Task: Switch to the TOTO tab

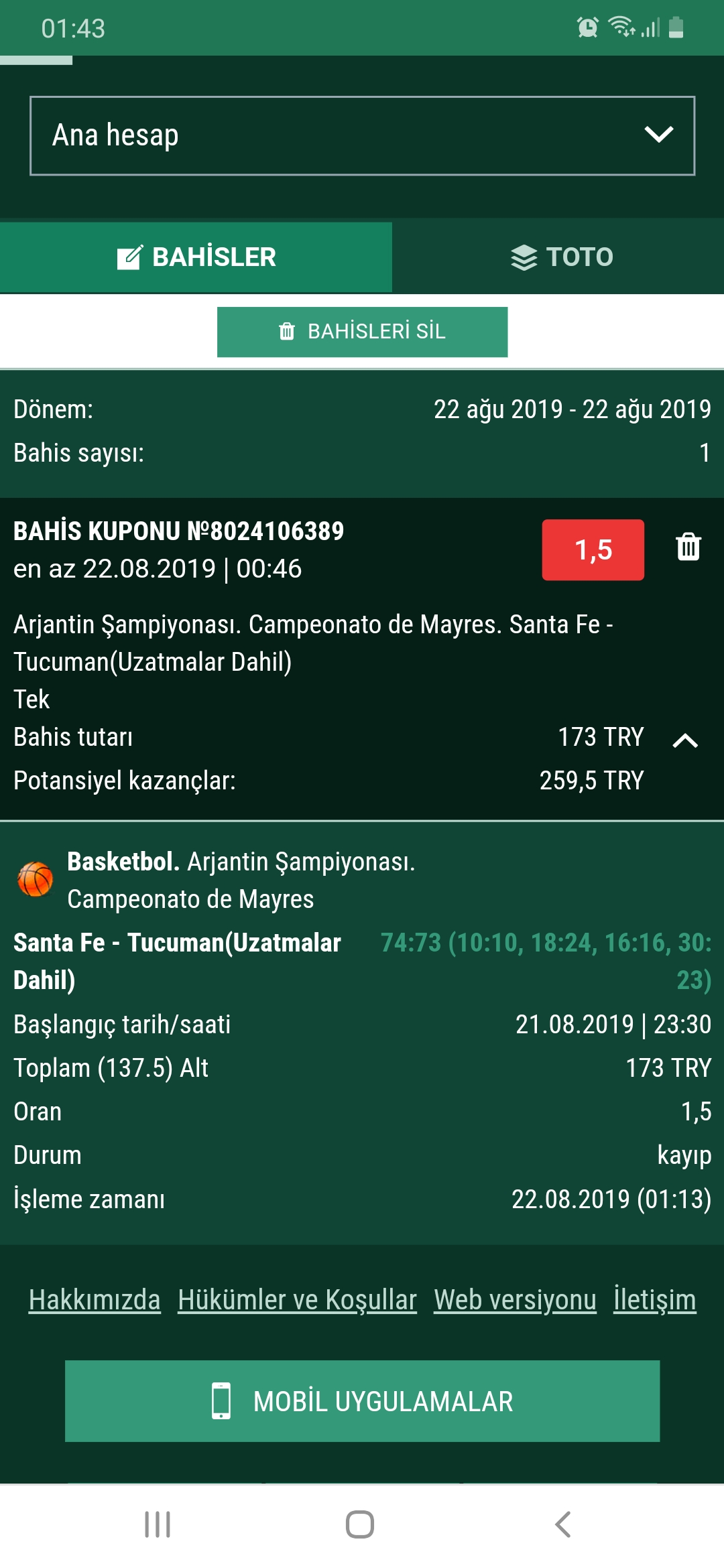Action: (x=558, y=257)
